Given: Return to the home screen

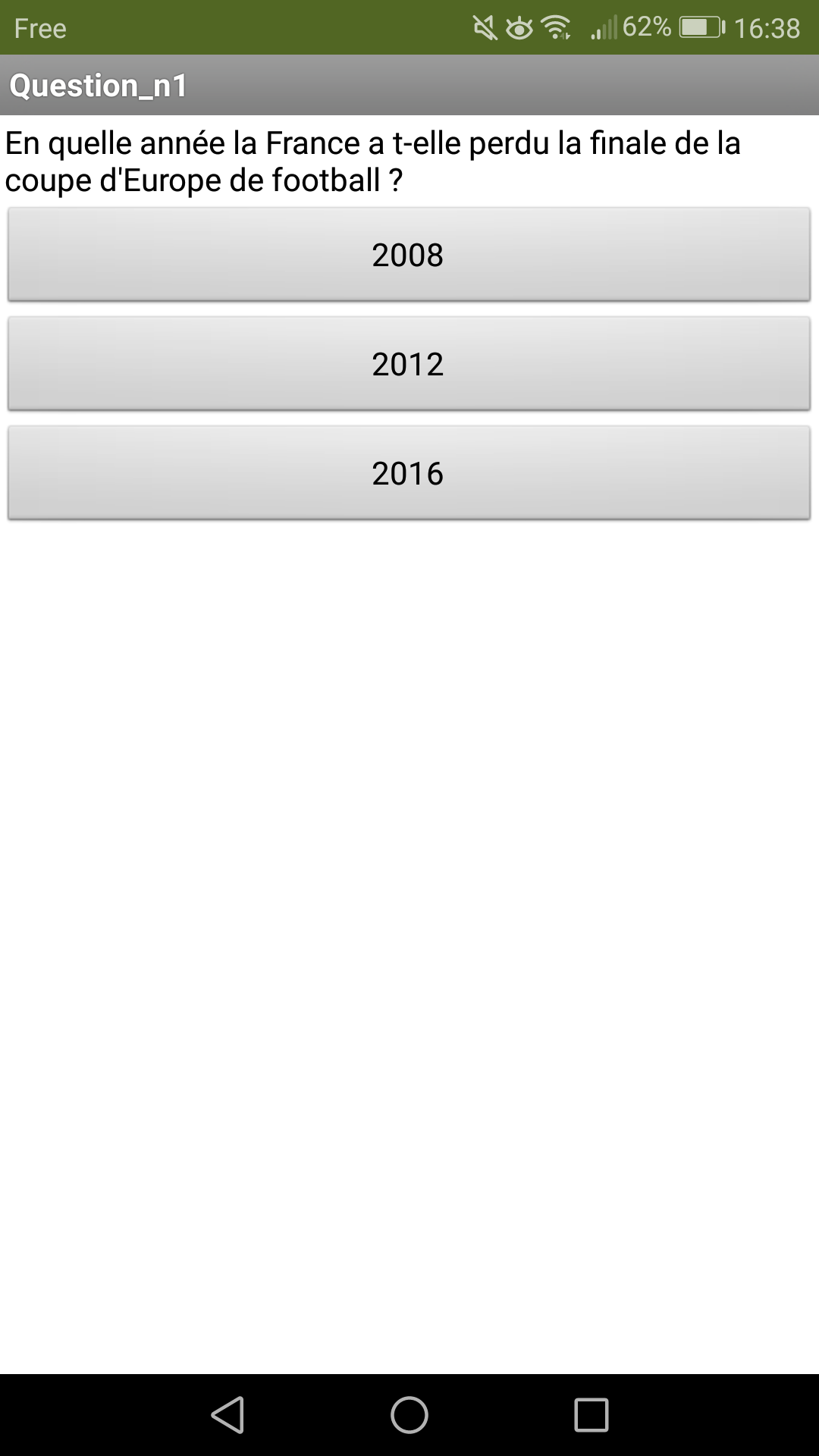Looking at the screenshot, I should click(x=409, y=1415).
